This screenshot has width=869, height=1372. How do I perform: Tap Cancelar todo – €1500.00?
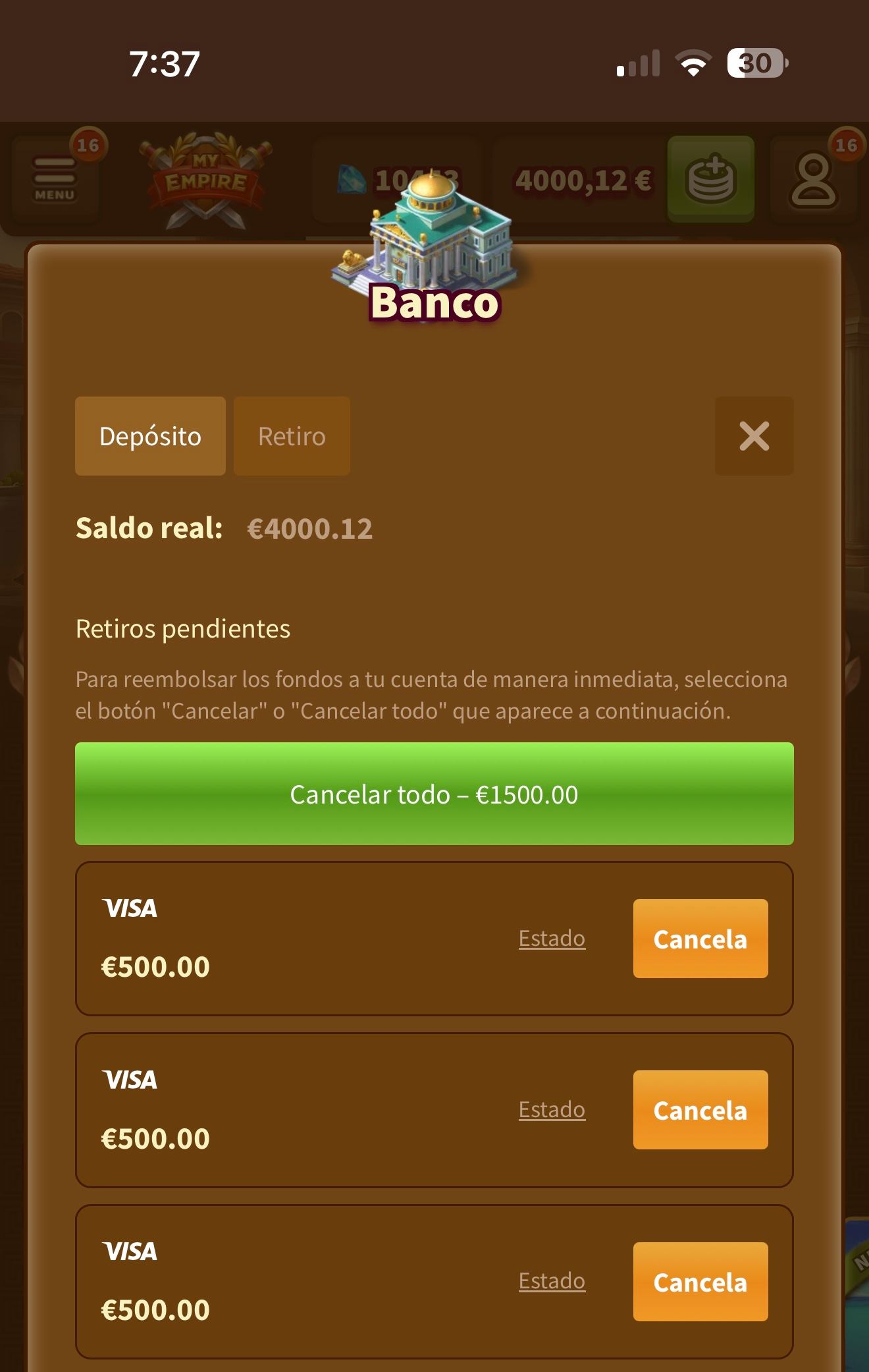click(434, 794)
